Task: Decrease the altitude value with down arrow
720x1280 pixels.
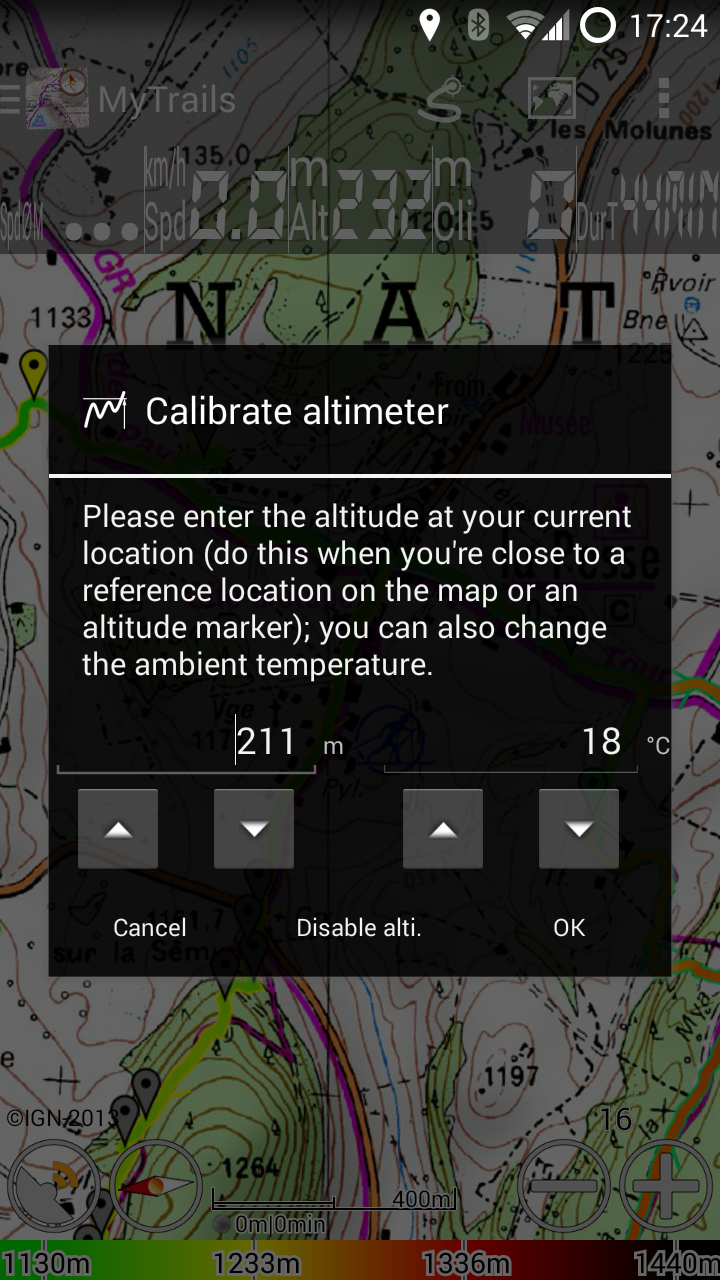Action: [254, 829]
